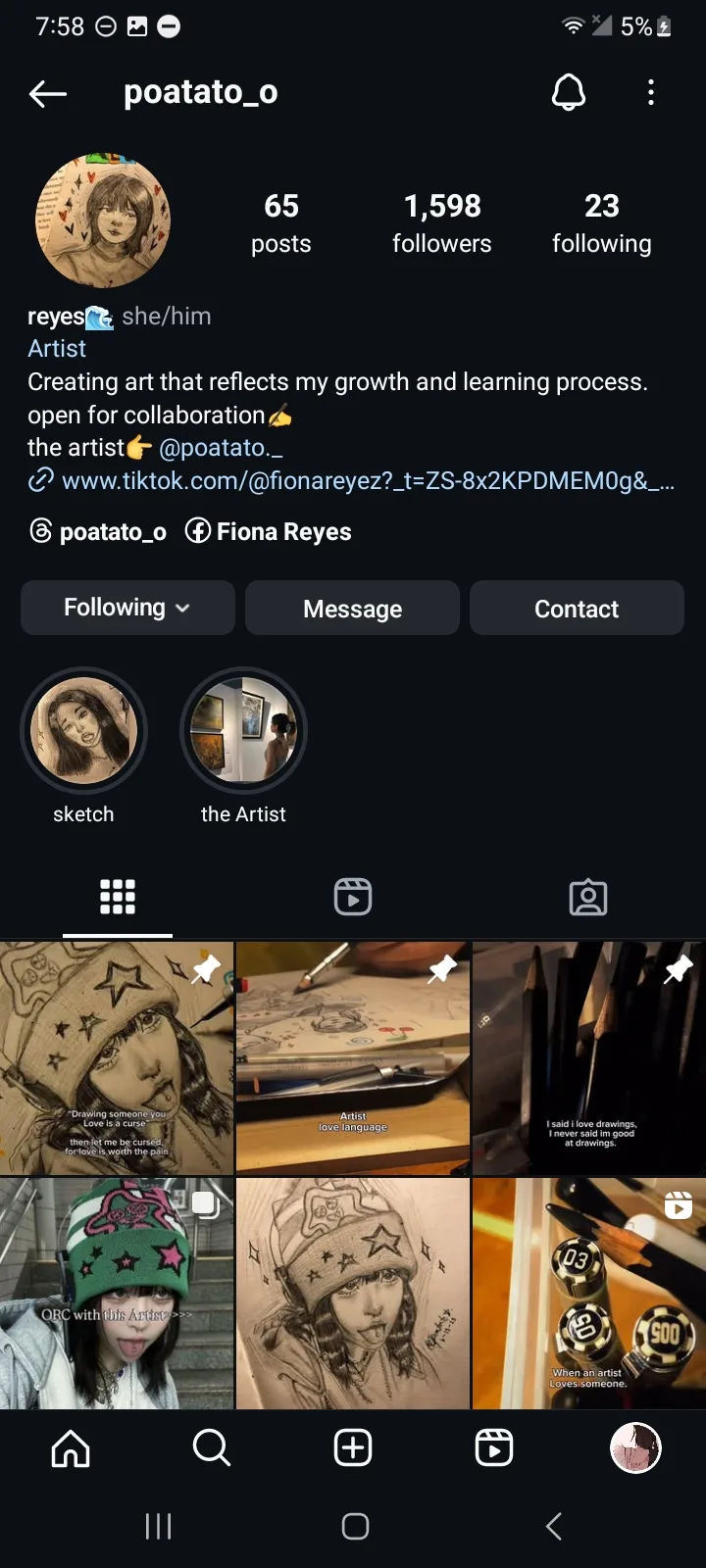
Task: Open the poatato_o Threads profile
Action: pos(98,531)
